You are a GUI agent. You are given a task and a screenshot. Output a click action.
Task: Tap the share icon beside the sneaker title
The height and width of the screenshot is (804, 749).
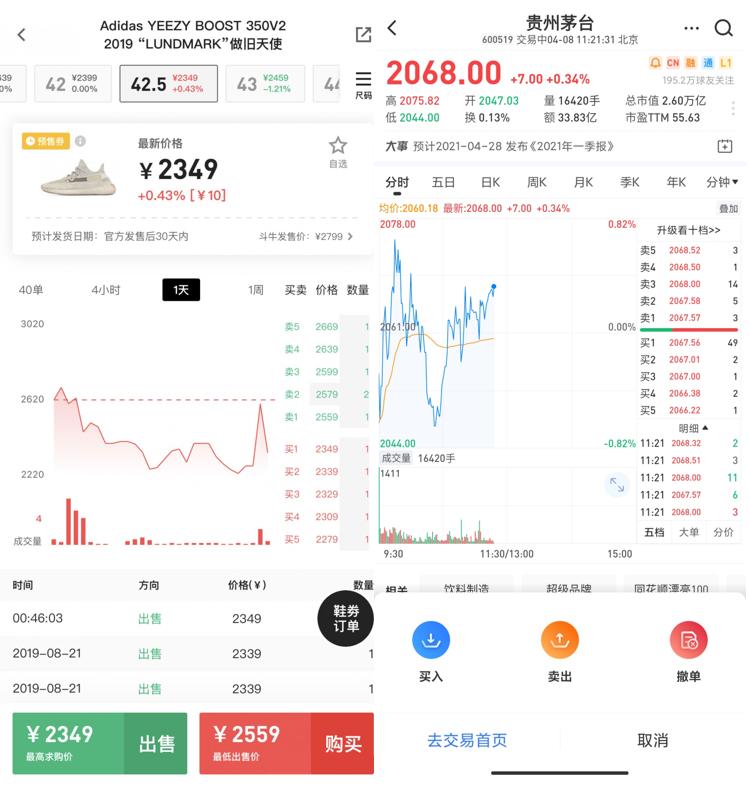362,33
